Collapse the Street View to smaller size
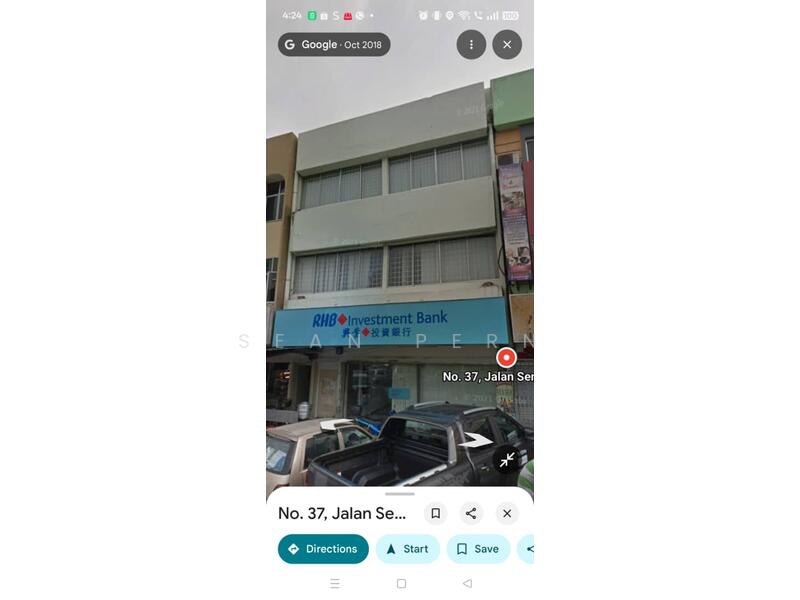The height and width of the screenshot is (600, 800). click(507, 459)
